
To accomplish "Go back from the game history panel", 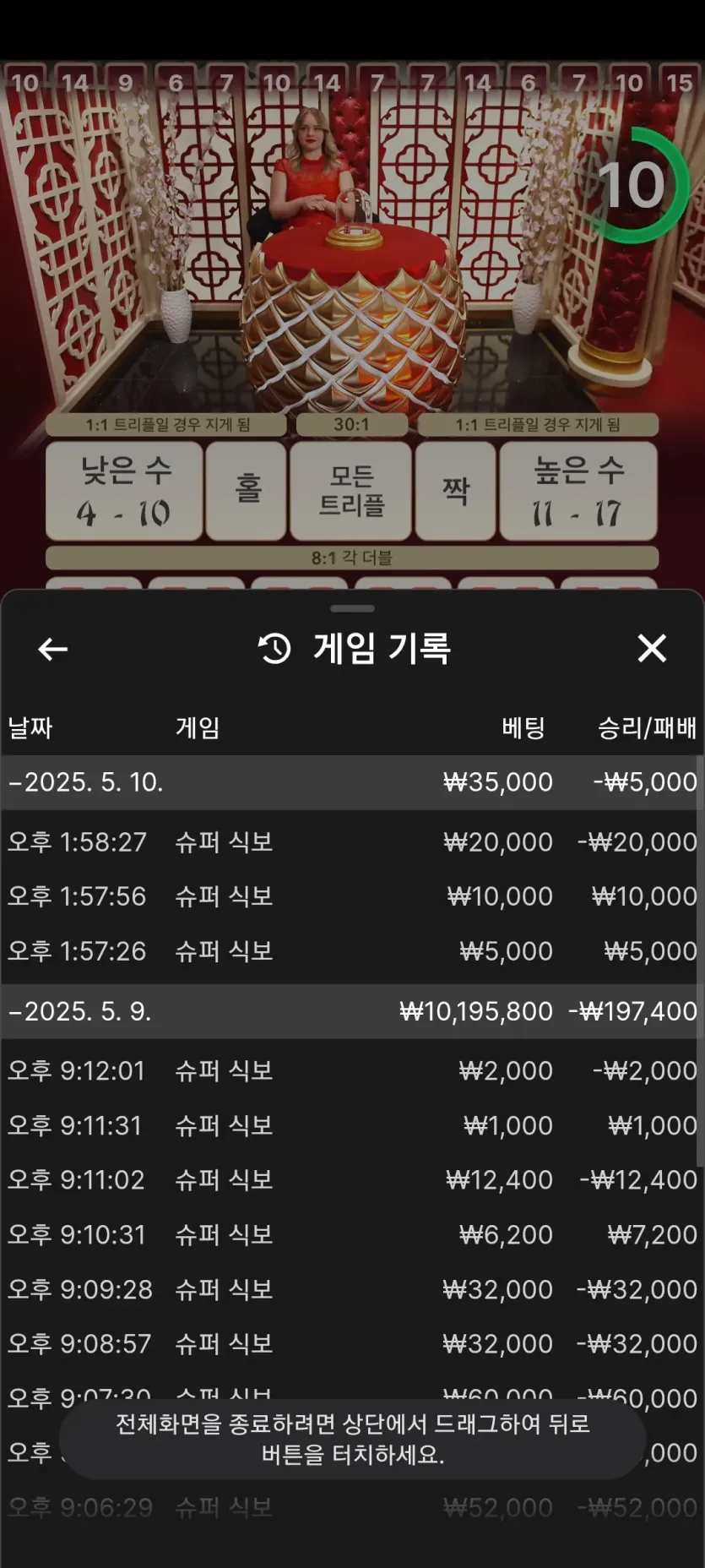I will point(52,649).
